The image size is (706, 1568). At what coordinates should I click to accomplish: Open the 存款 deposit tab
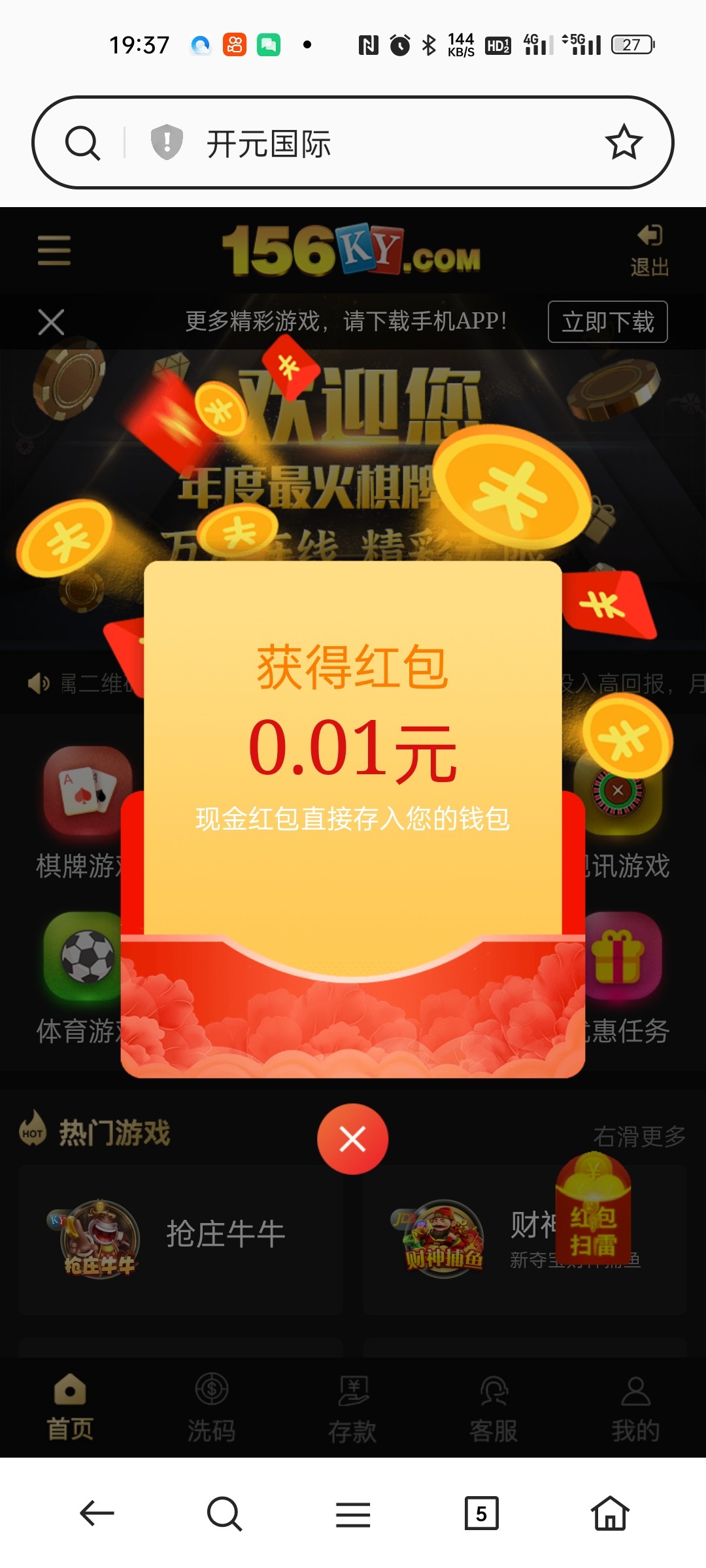click(352, 1409)
